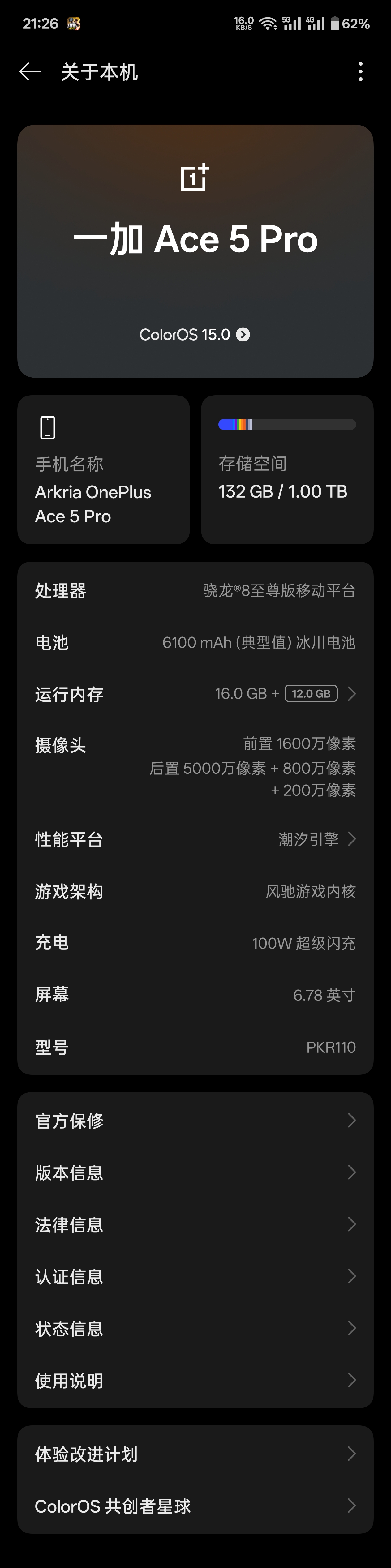Check 认证信息 certifications

(195, 1276)
